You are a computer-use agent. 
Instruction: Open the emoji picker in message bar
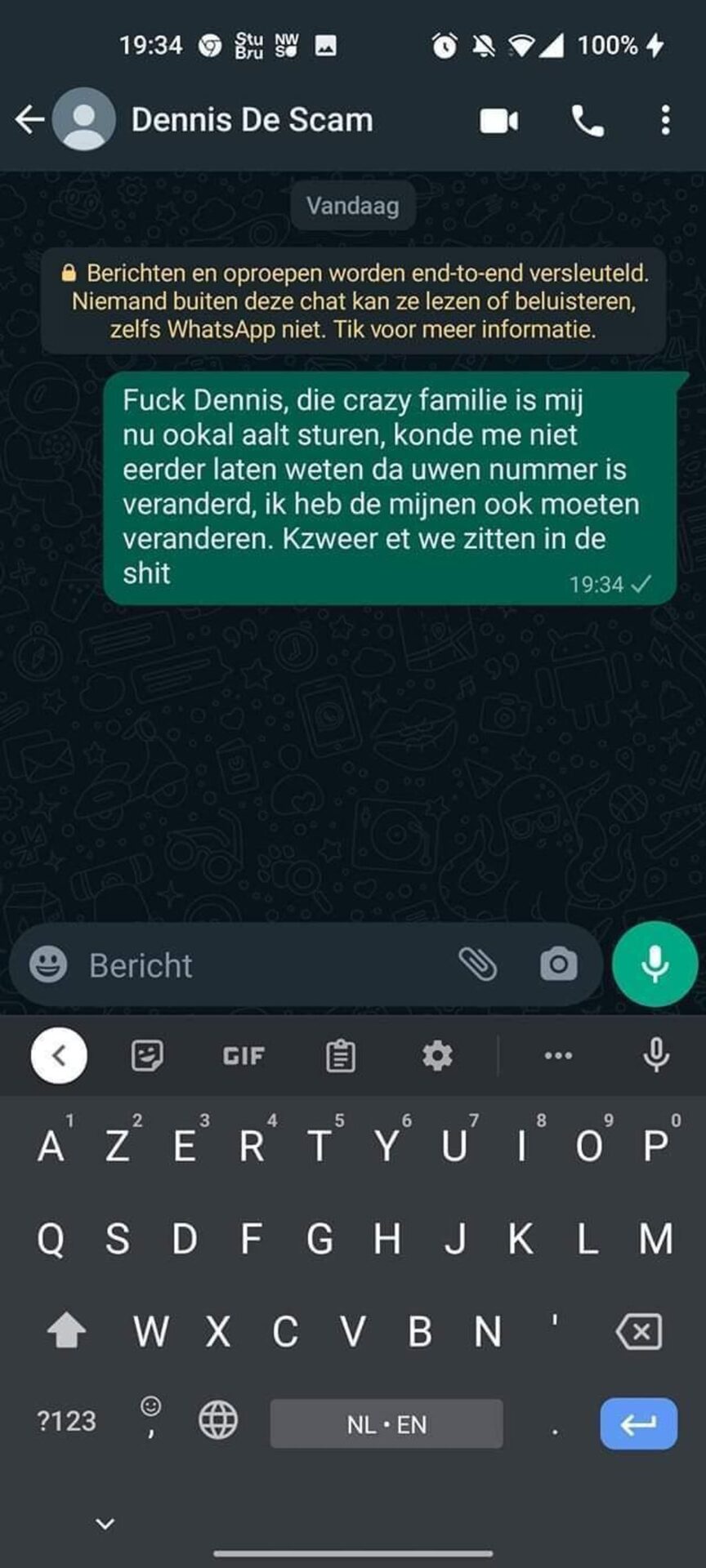(x=48, y=964)
